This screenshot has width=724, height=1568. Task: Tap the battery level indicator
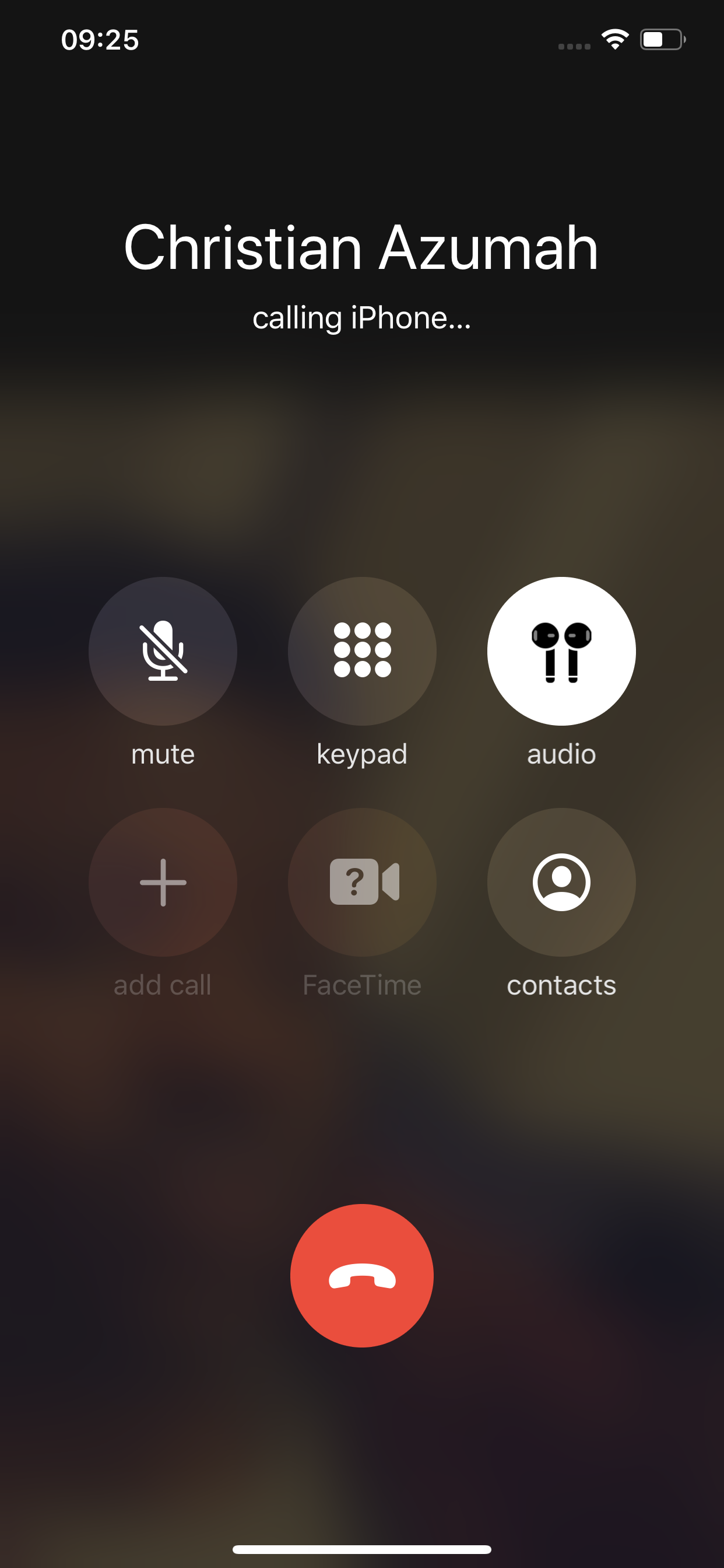click(663, 39)
